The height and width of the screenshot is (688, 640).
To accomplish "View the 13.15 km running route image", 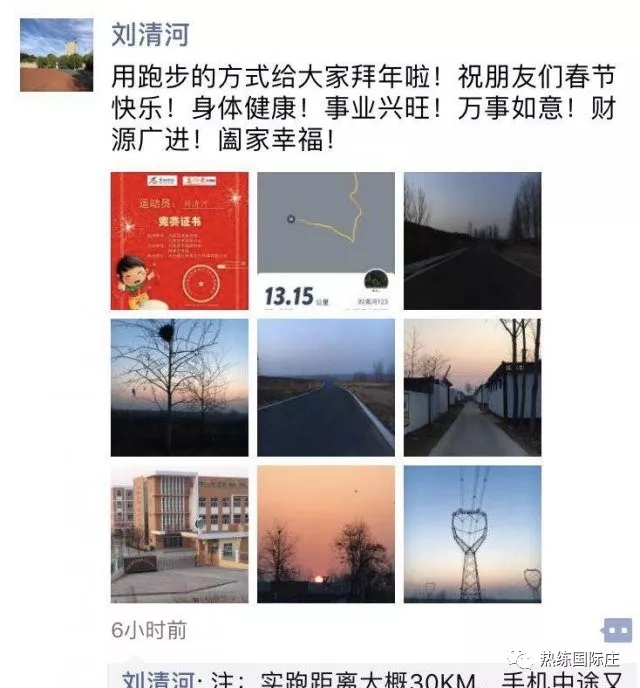I will [326, 241].
